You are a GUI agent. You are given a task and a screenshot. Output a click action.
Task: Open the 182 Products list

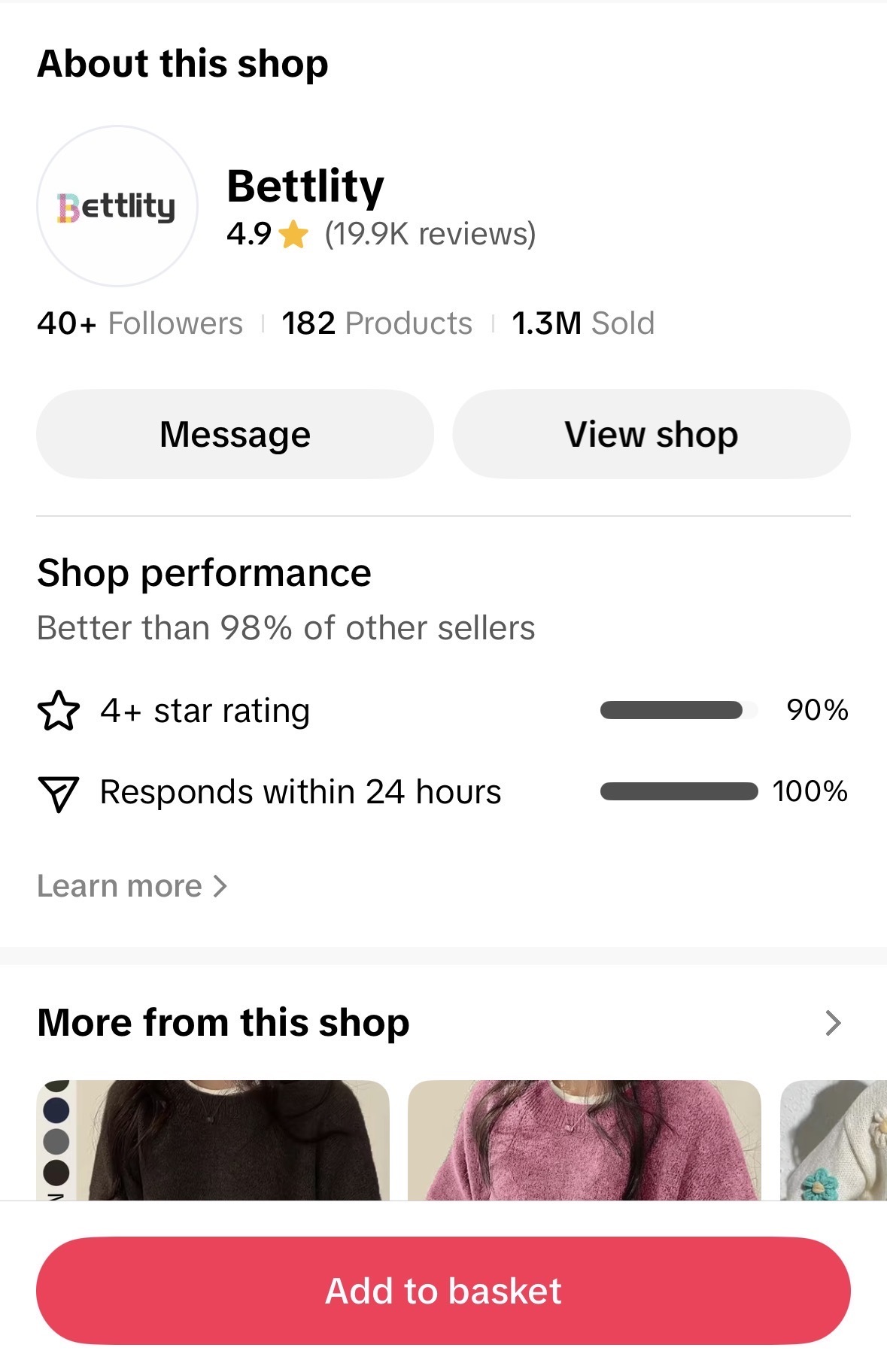pos(376,323)
